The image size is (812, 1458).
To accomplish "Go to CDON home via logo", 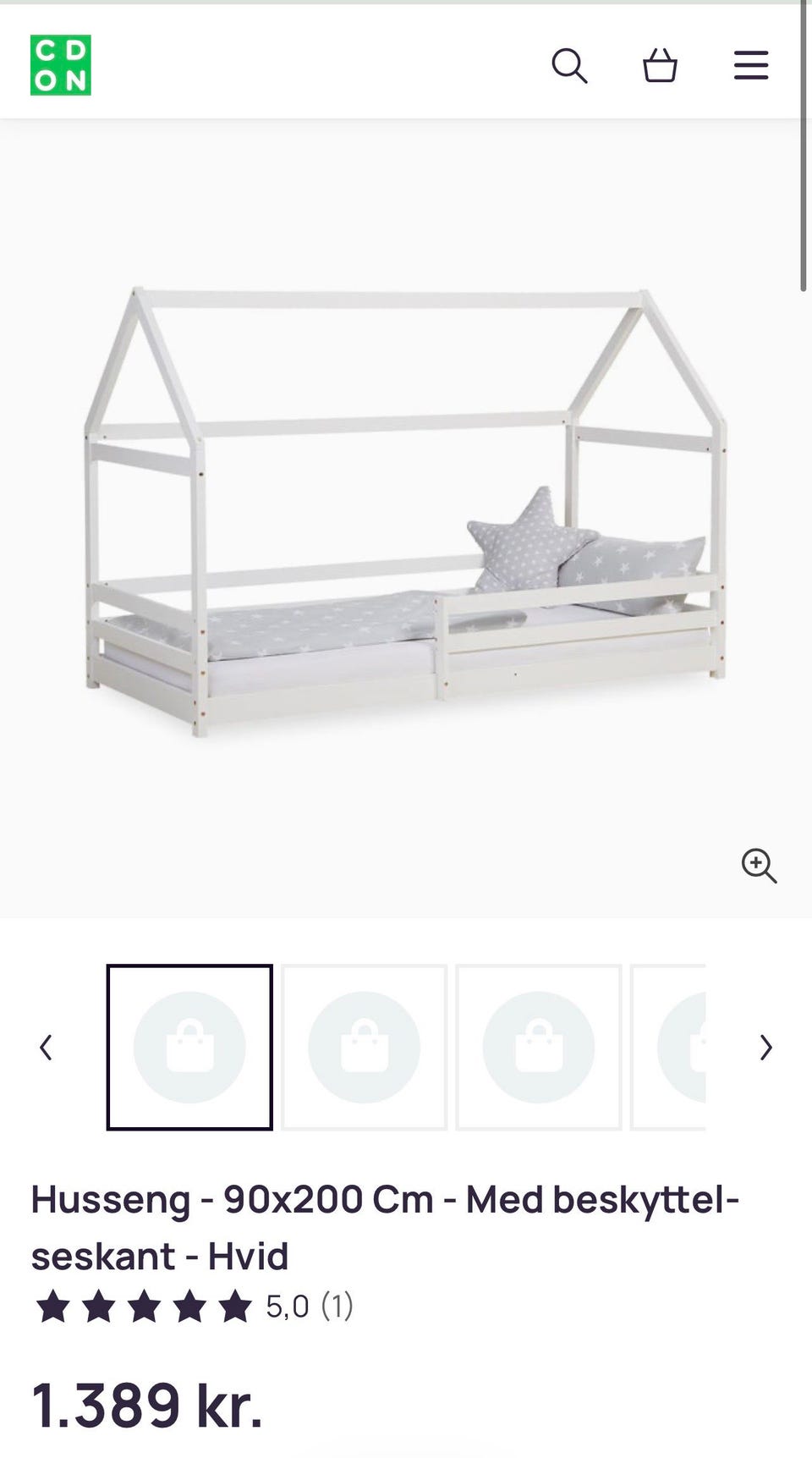I will (61, 65).
